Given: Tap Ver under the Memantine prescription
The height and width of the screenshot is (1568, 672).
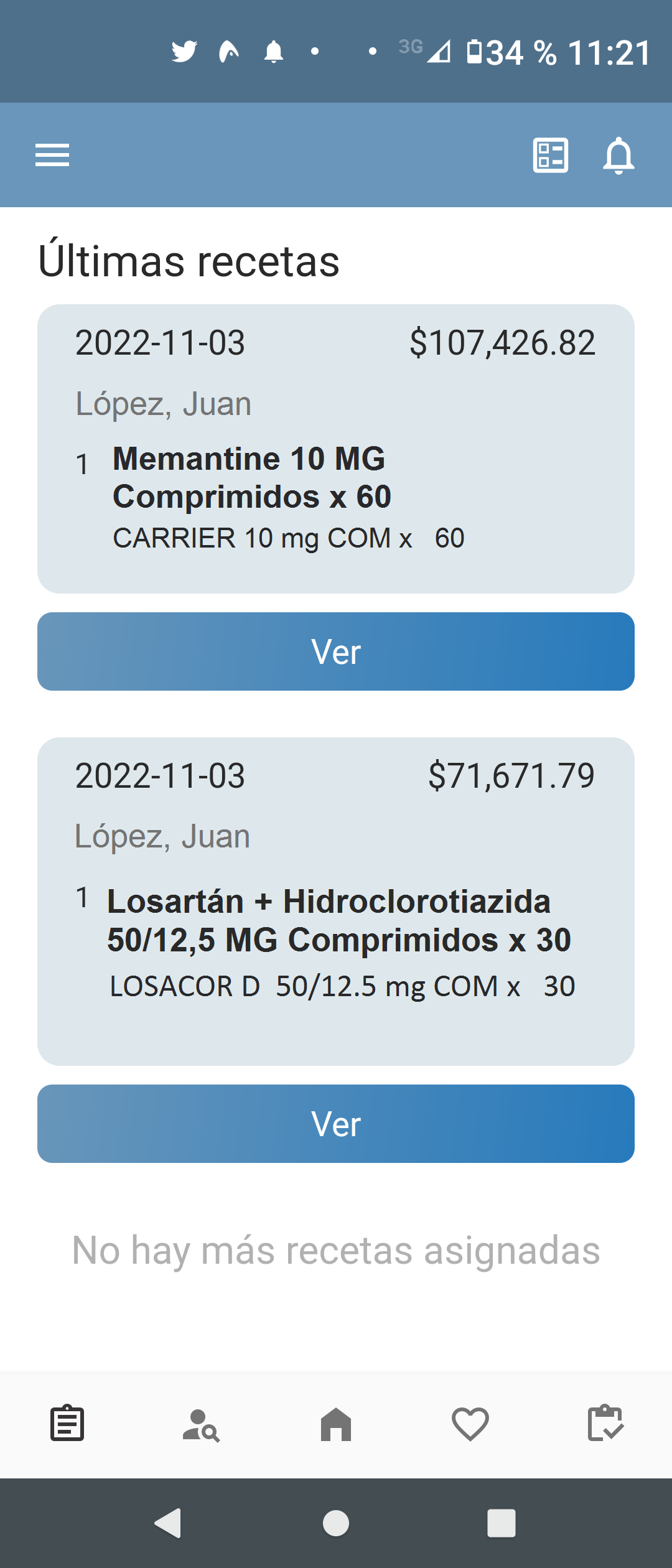Looking at the screenshot, I should coord(336,651).
